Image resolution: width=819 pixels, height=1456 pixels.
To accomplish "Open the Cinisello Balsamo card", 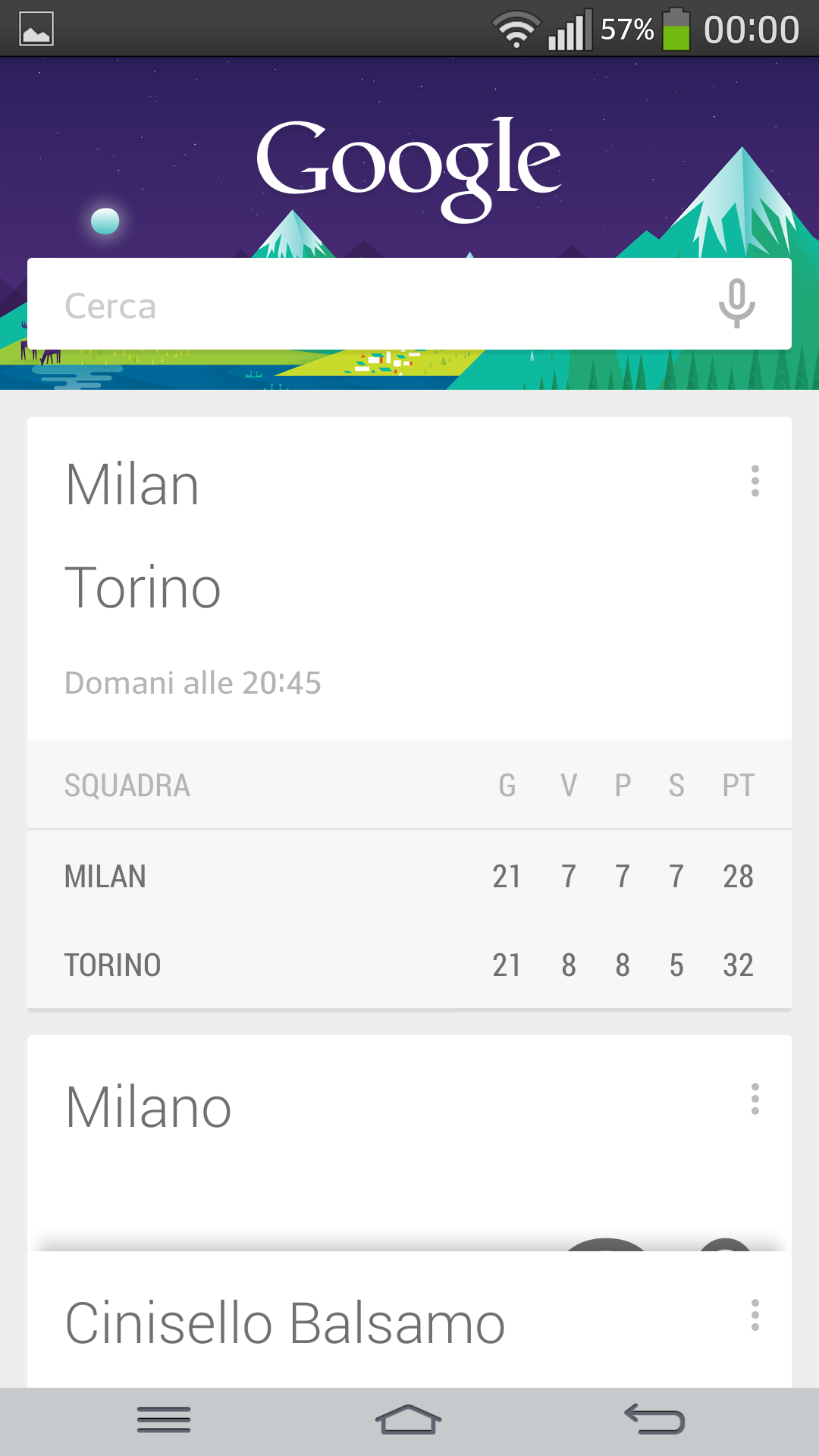I will click(x=409, y=1320).
